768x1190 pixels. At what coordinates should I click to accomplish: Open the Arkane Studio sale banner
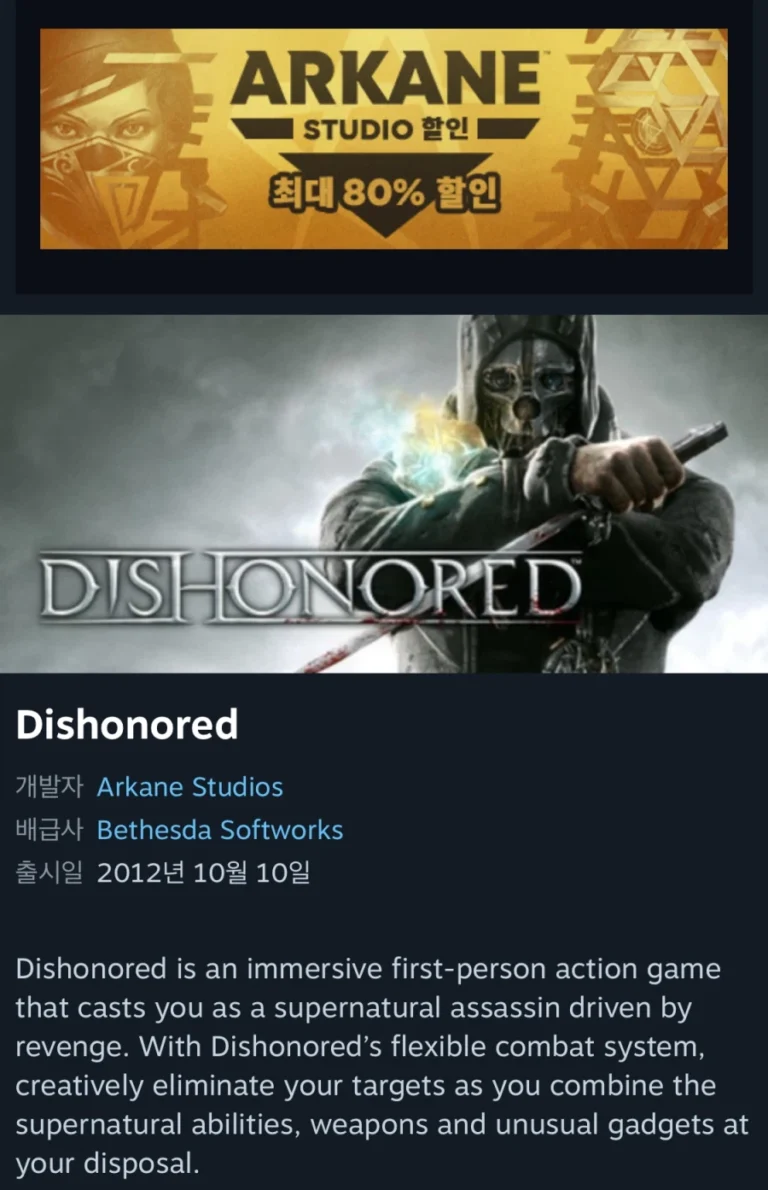[x=384, y=139]
